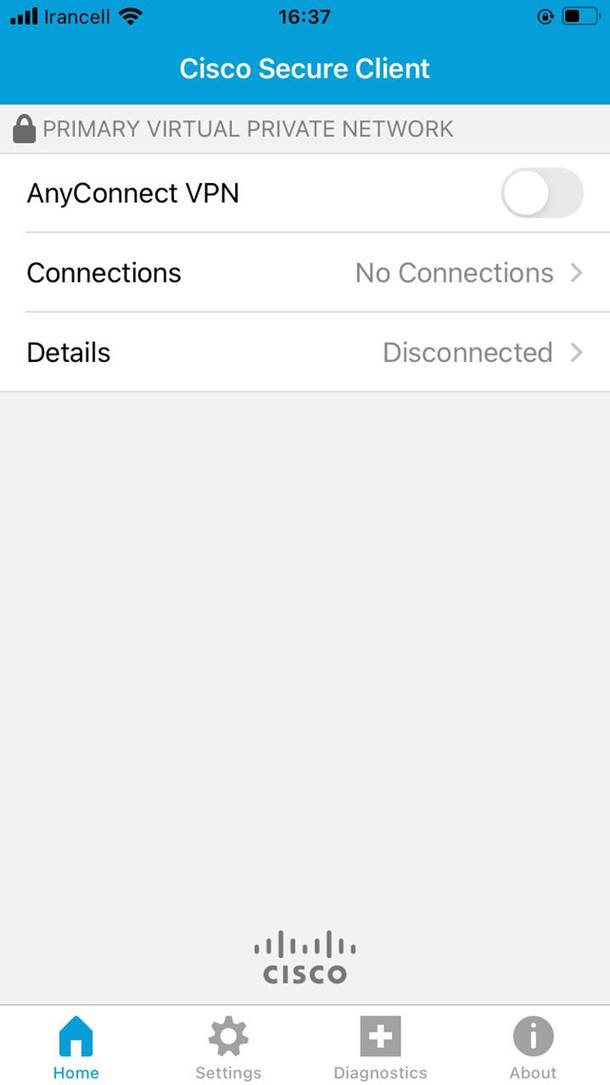Image resolution: width=610 pixels, height=1085 pixels.
Task: Go to the Diagnostics tab
Action: [x=380, y=1048]
